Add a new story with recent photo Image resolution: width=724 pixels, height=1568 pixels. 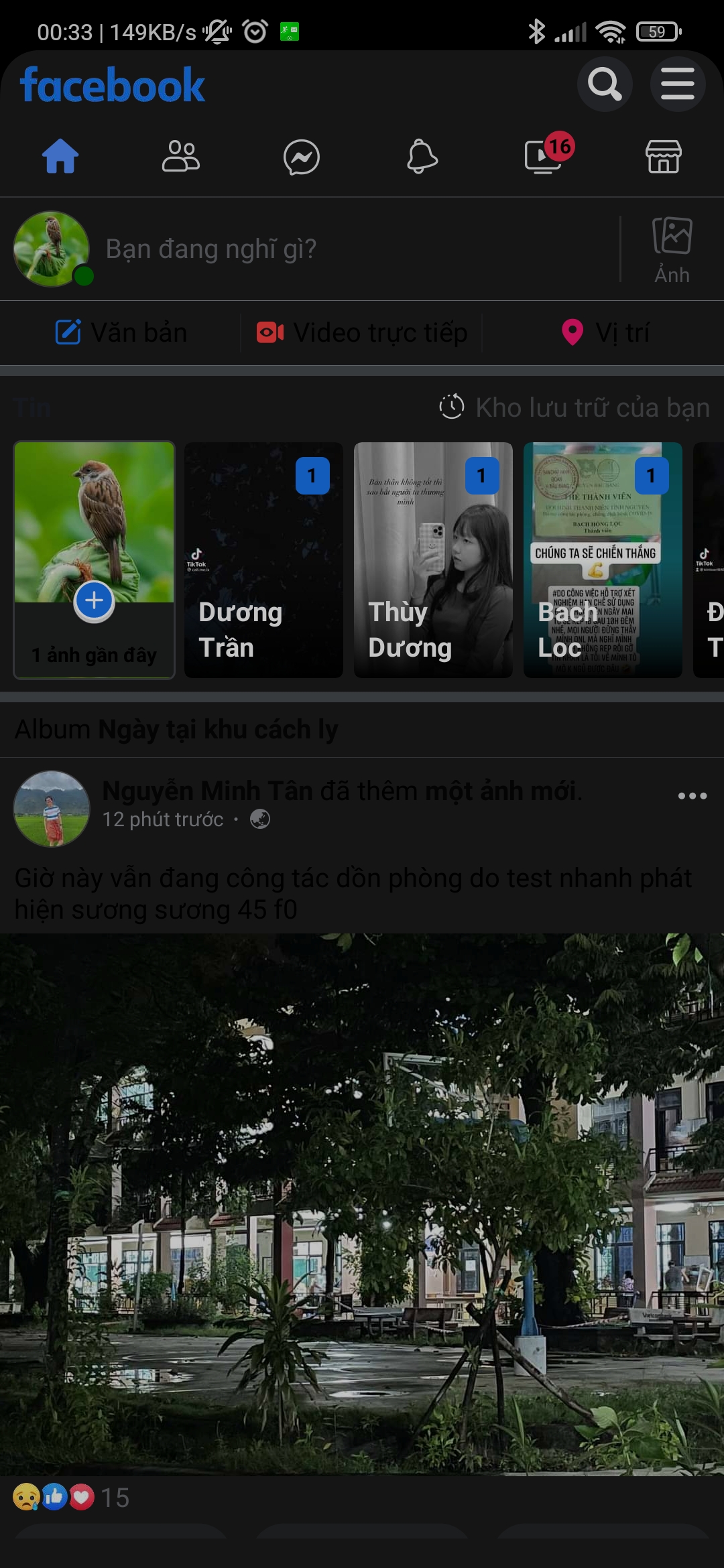94,560
